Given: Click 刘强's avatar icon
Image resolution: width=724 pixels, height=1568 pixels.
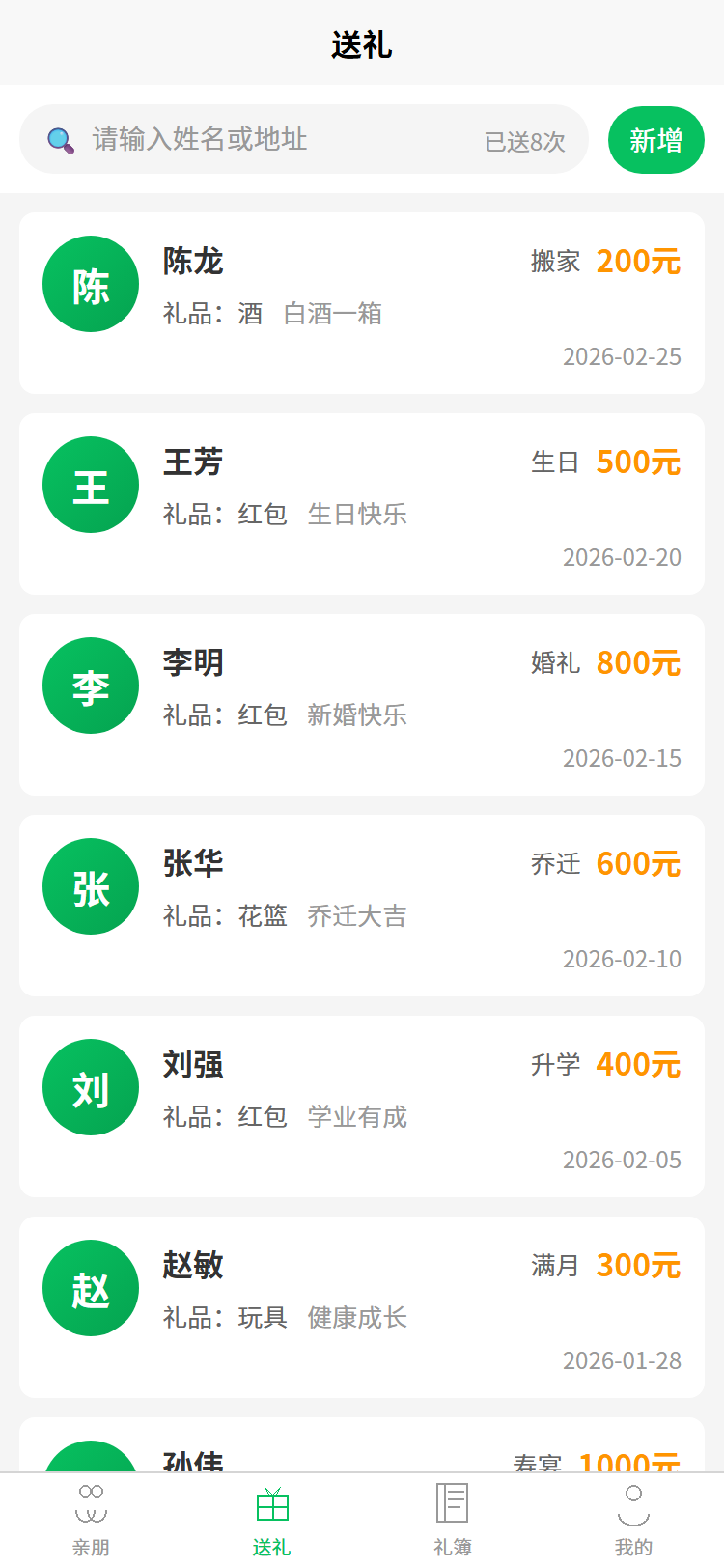Looking at the screenshot, I should pos(91,1087).
